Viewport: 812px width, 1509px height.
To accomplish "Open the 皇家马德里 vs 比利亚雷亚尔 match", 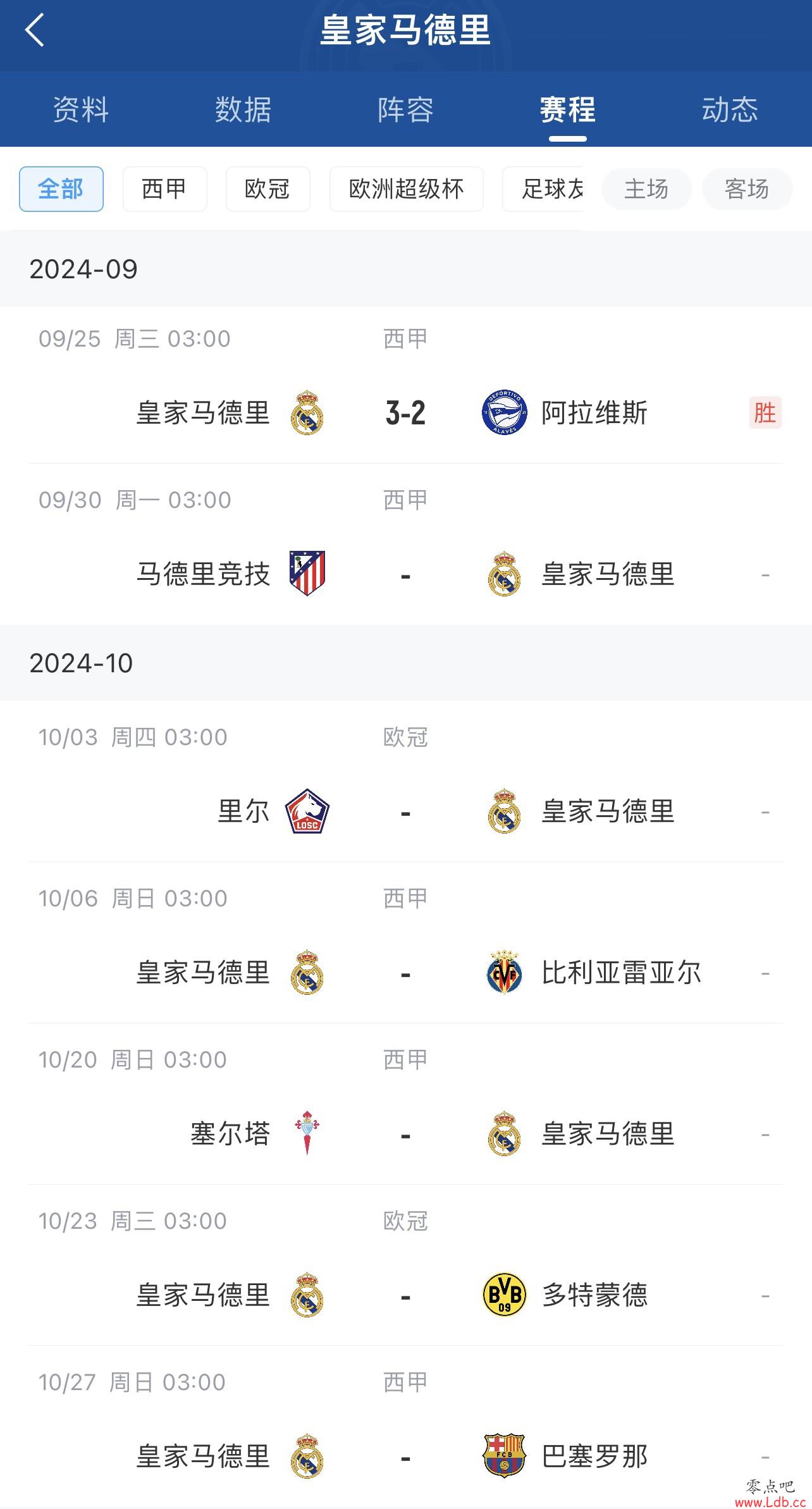I will tap(406, 943).
